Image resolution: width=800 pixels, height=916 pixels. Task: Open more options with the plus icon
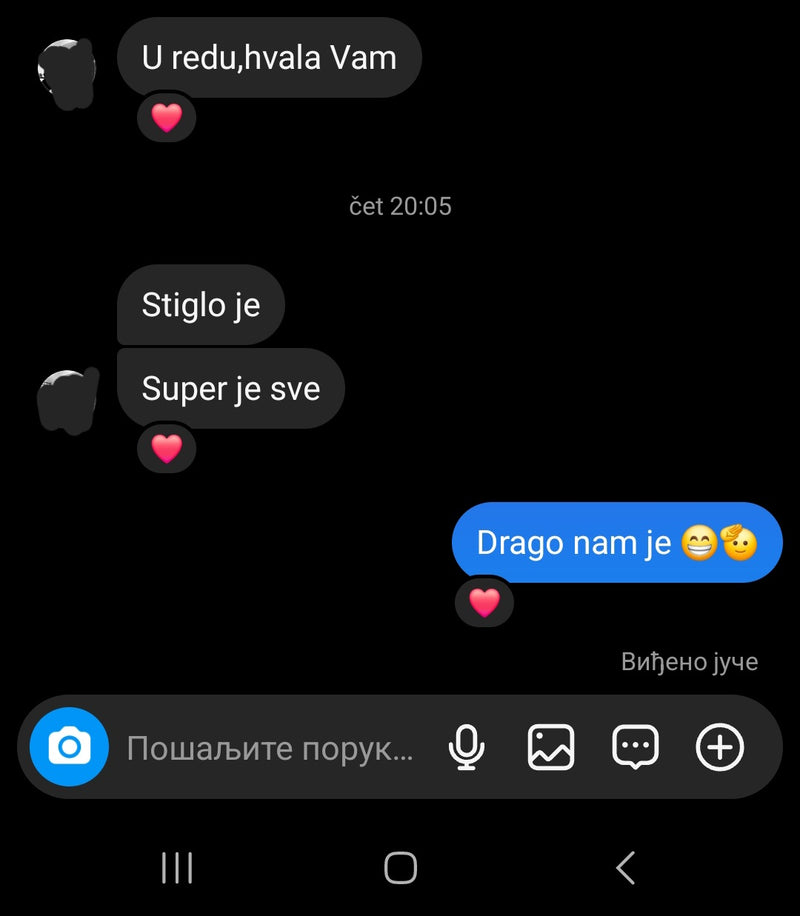[720, 747]
